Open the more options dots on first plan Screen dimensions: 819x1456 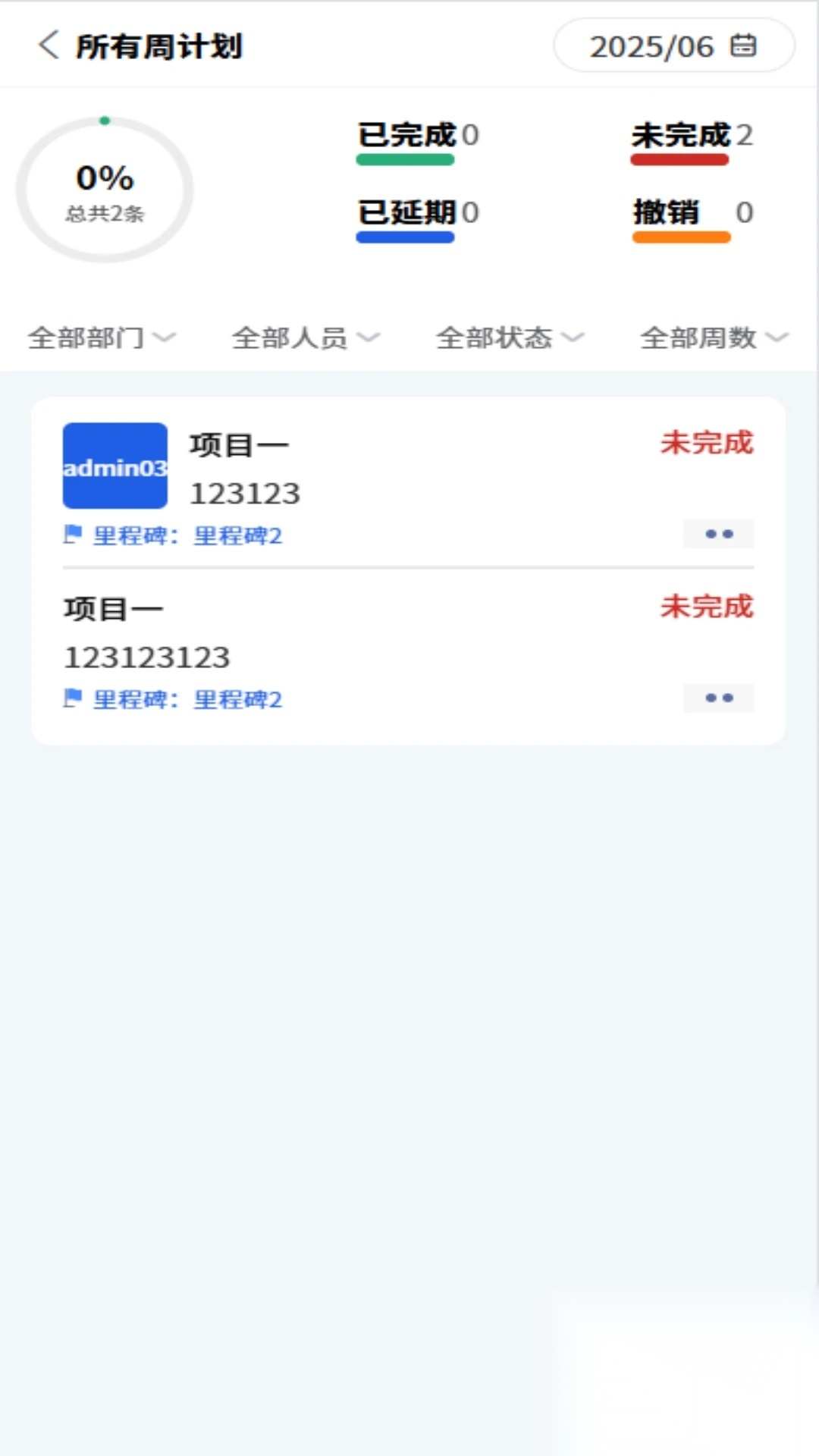[718, 534]
